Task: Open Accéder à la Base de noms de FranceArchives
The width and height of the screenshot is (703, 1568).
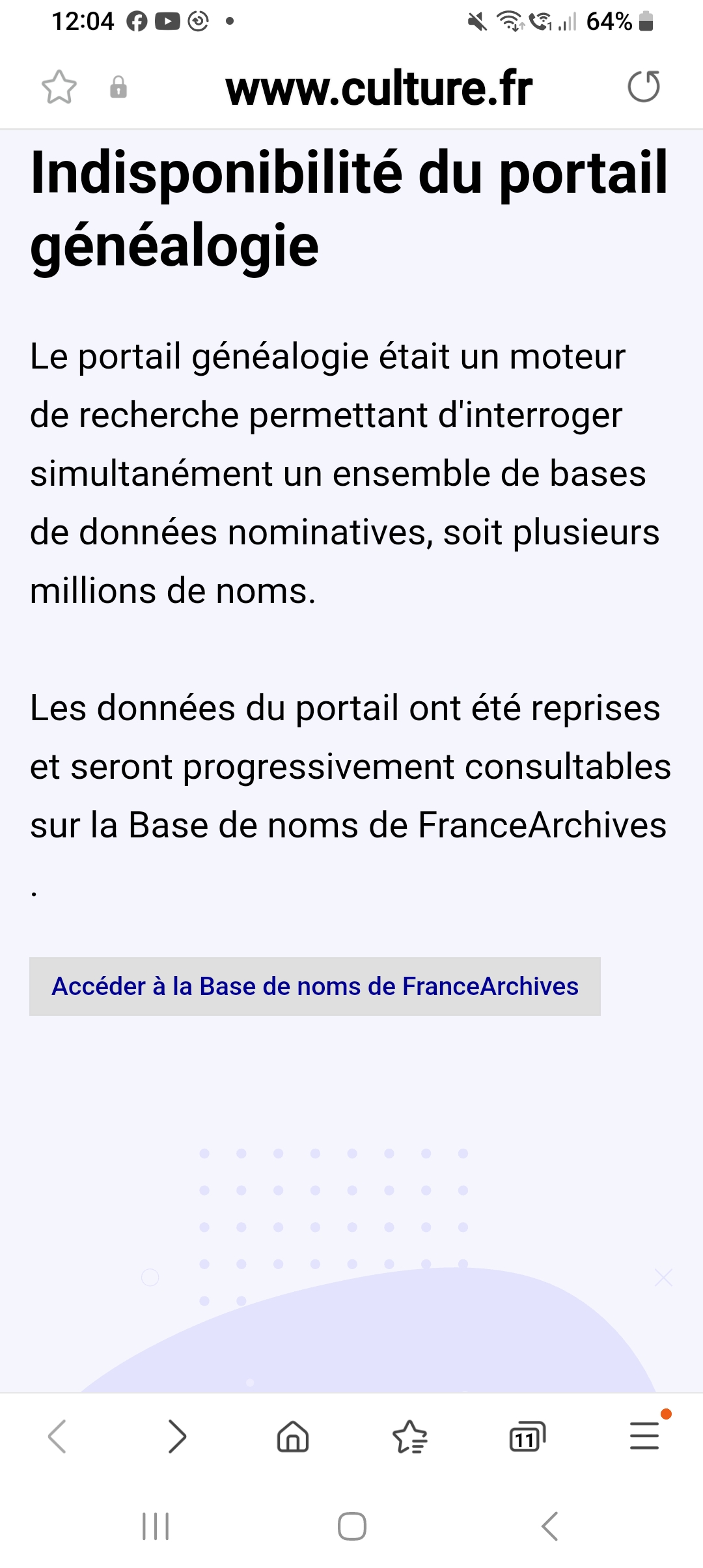Action: pos(314,986)
